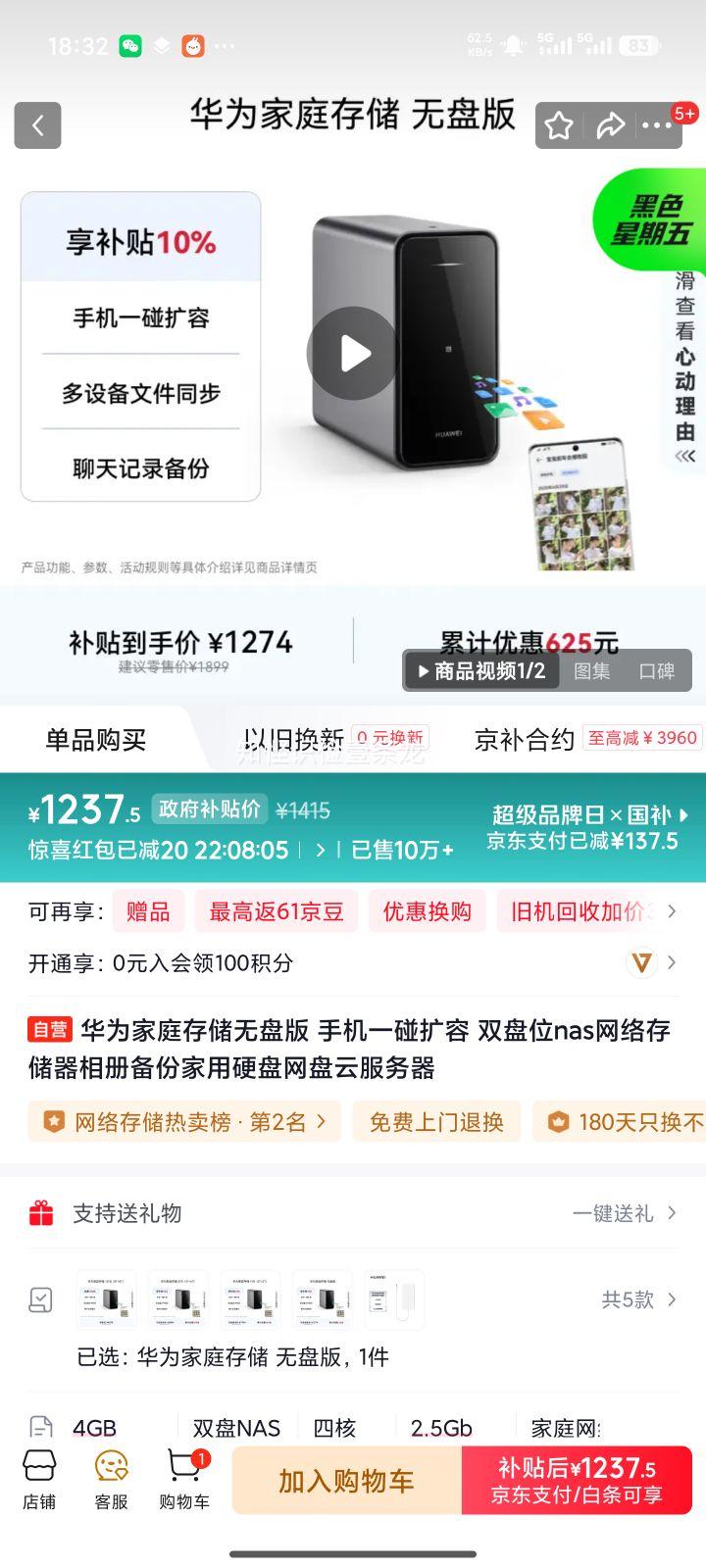Image resolution: width=706 pixels, height=1568 pixels.
Task: Tap the share icon in the title bar
Action: coord(612,125)
